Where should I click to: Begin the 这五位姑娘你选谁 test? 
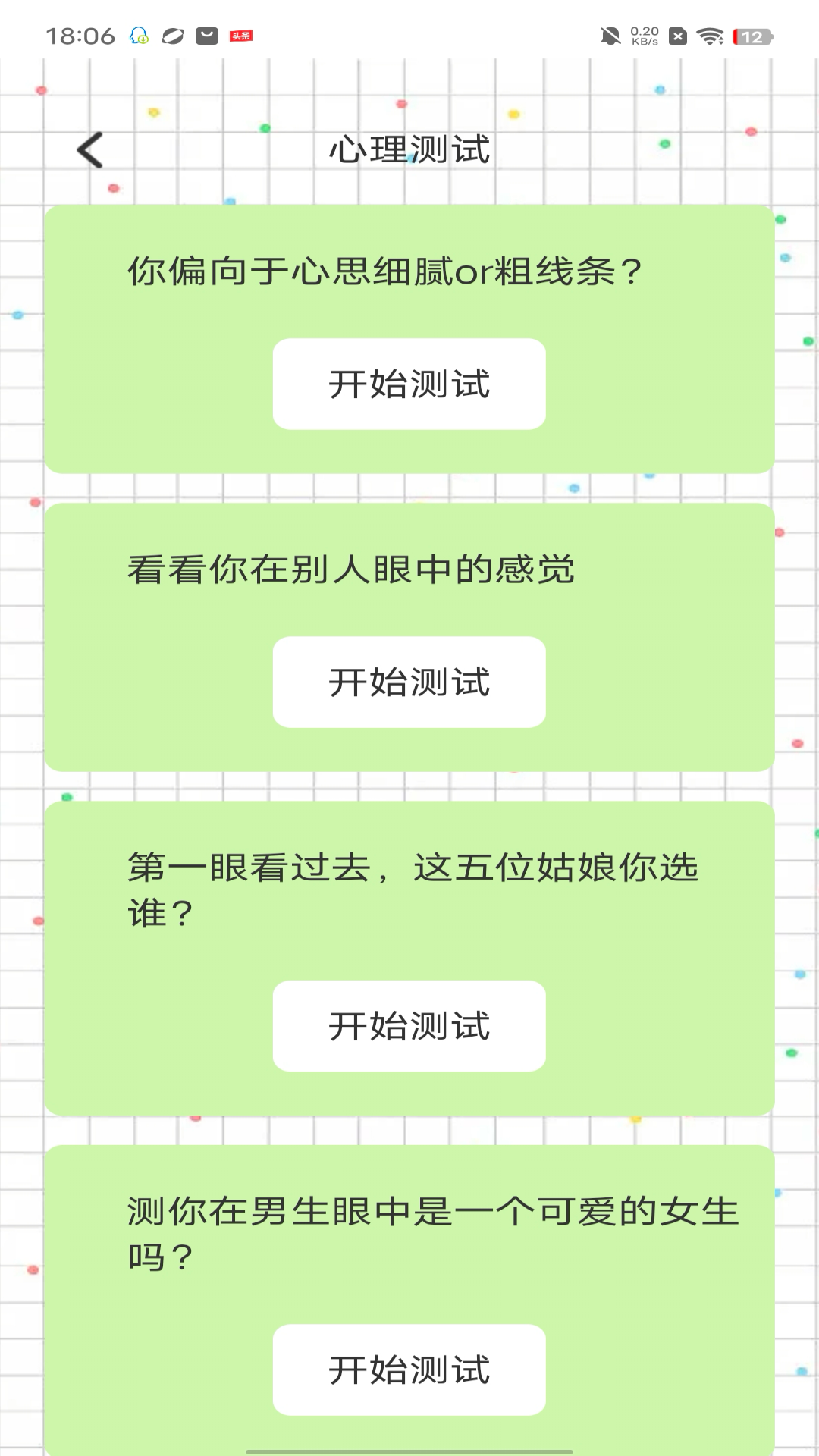point(409,1025)
